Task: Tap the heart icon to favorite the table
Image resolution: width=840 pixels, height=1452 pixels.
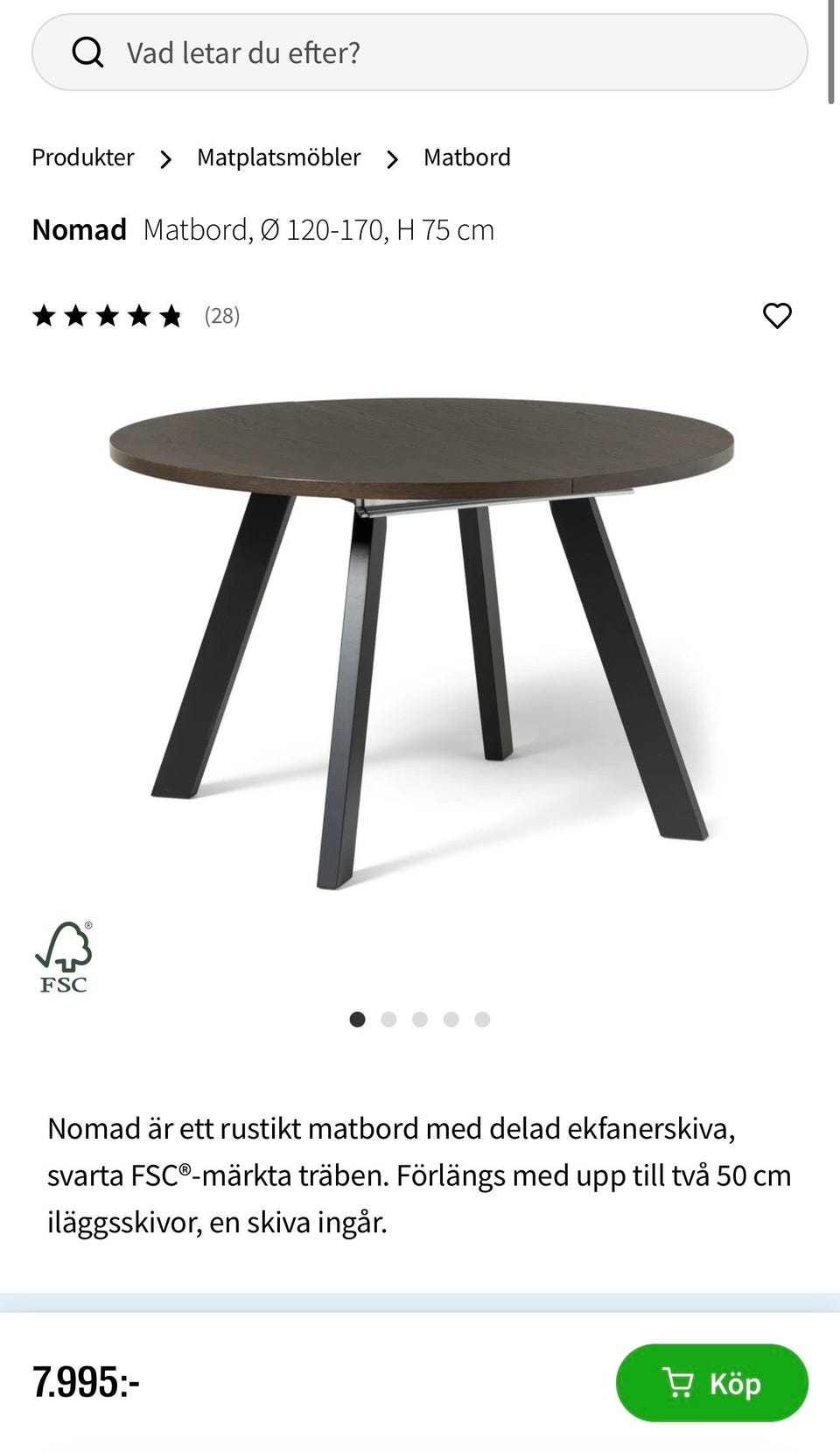Action: coord(779,316)
